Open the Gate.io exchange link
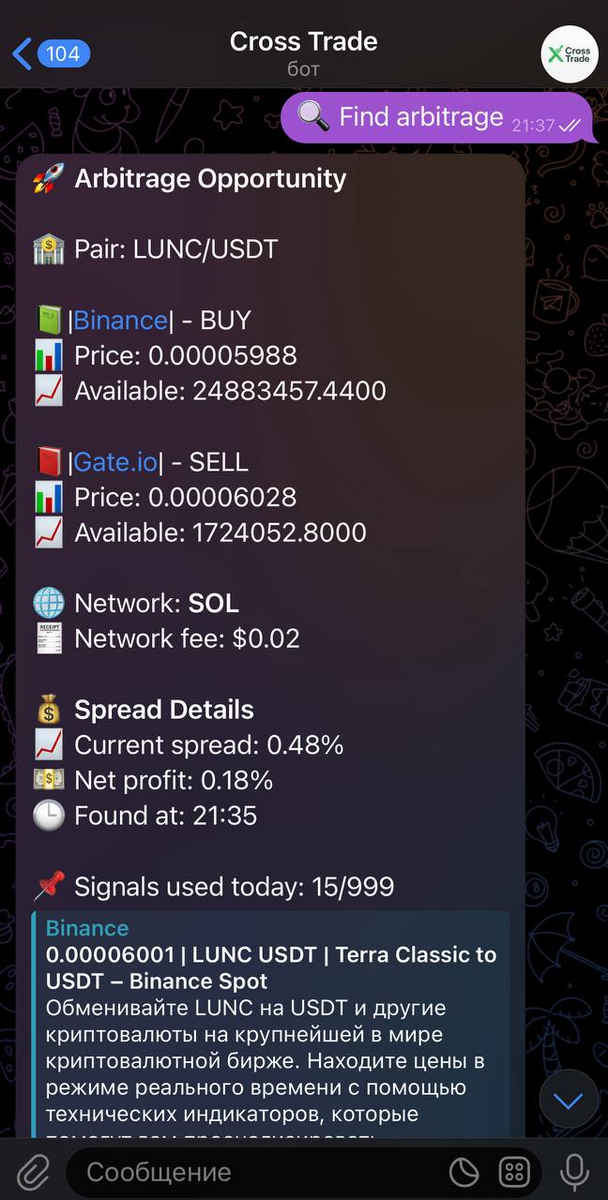 point(116,462)
